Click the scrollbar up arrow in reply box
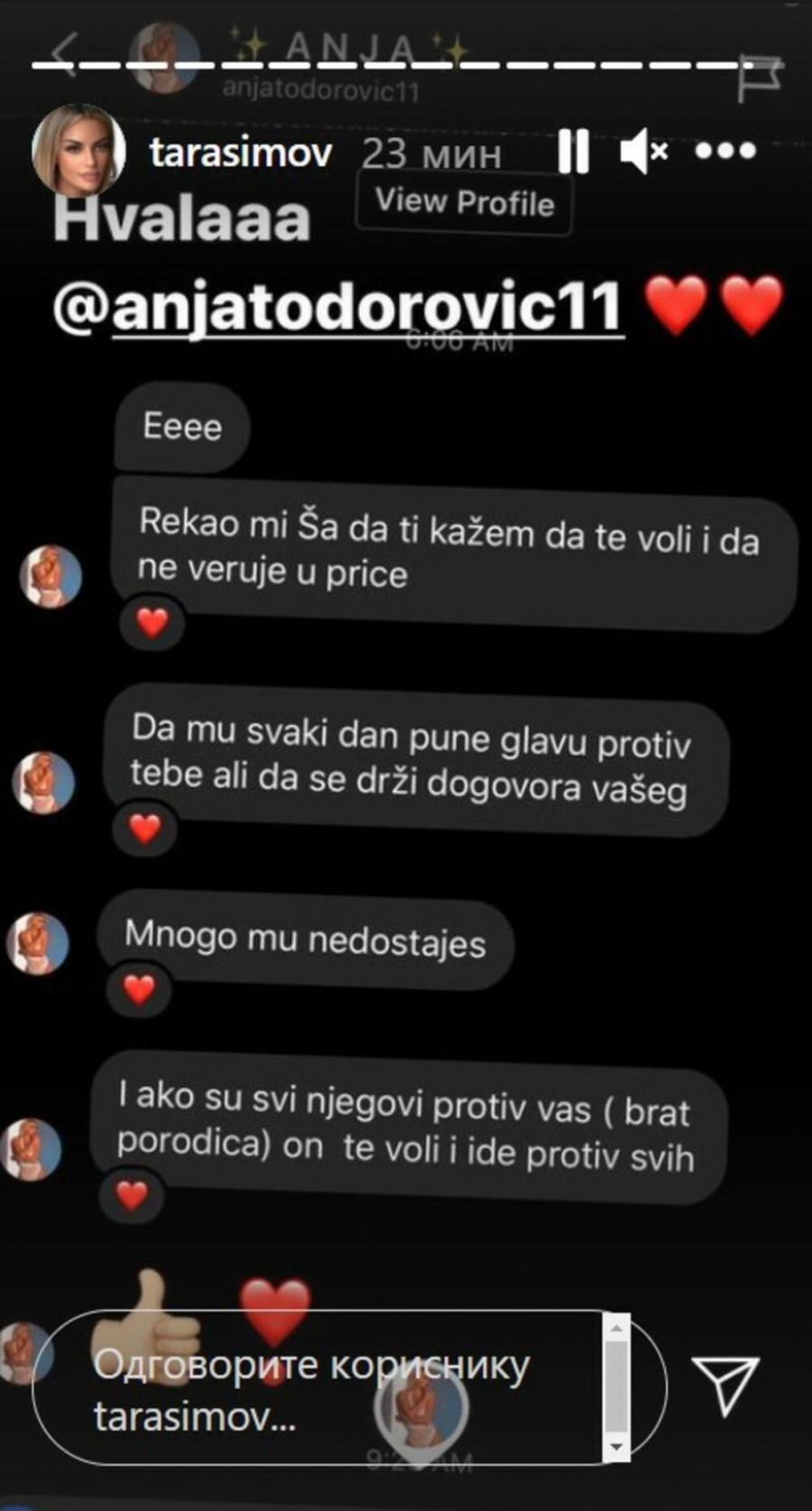 (x=618, y=1327)
